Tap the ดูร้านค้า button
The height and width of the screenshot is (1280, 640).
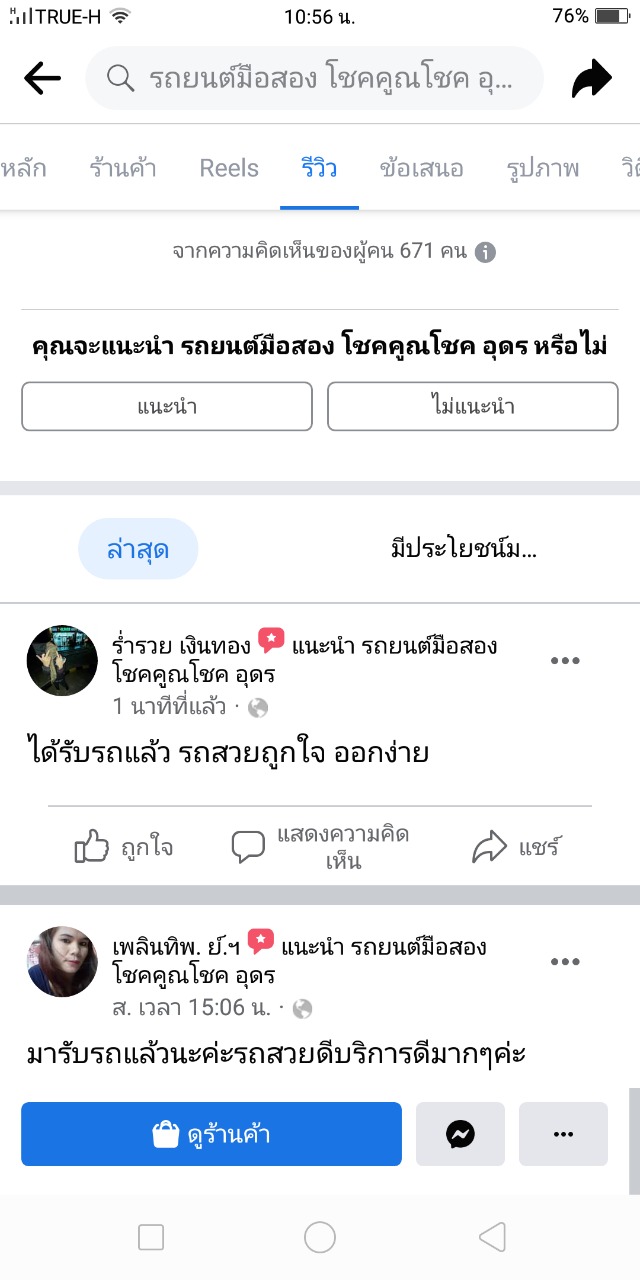click(x=211, y=1134)
